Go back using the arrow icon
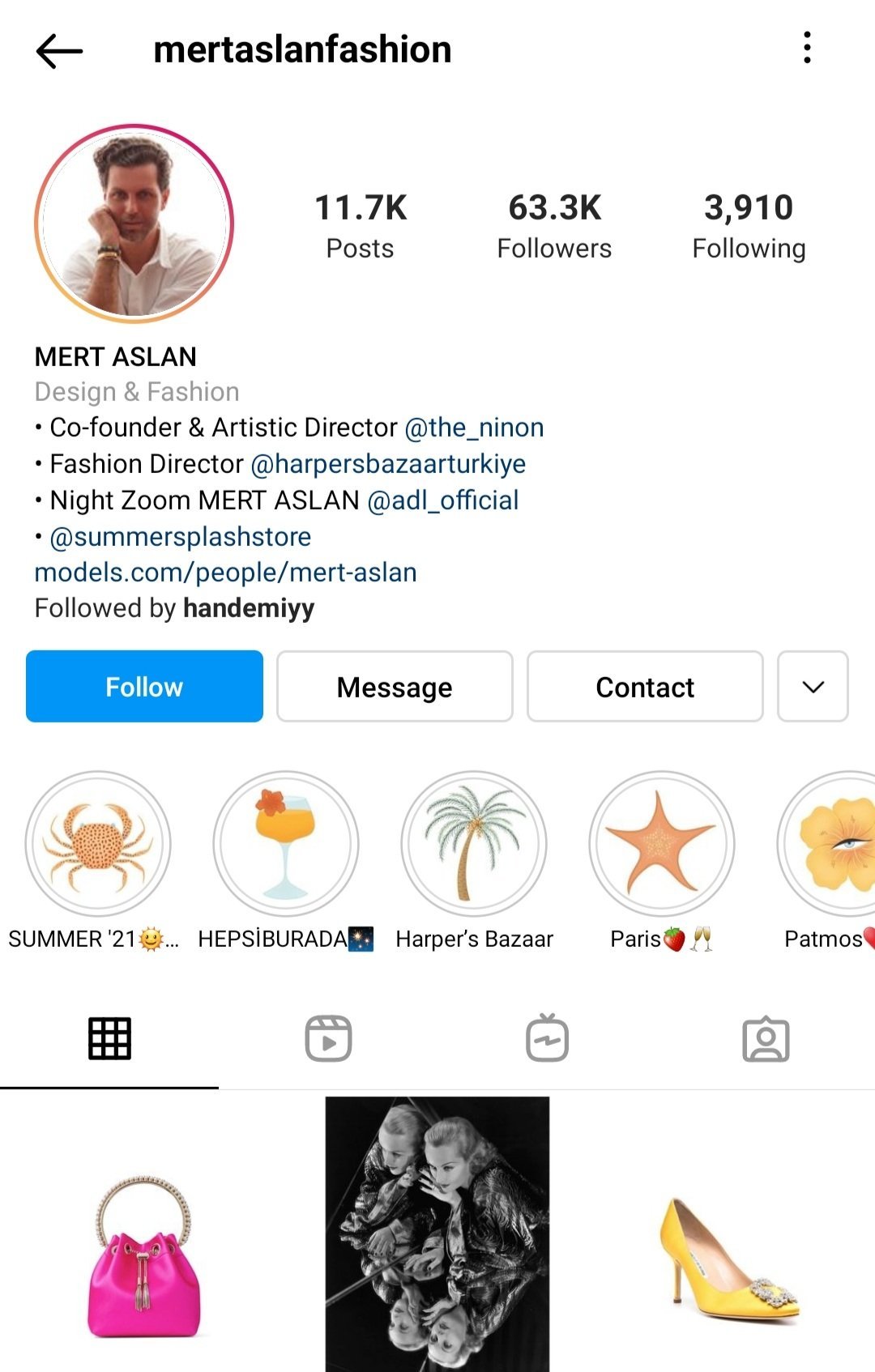Screen dimensions: 875x1372 click(59, 50)
